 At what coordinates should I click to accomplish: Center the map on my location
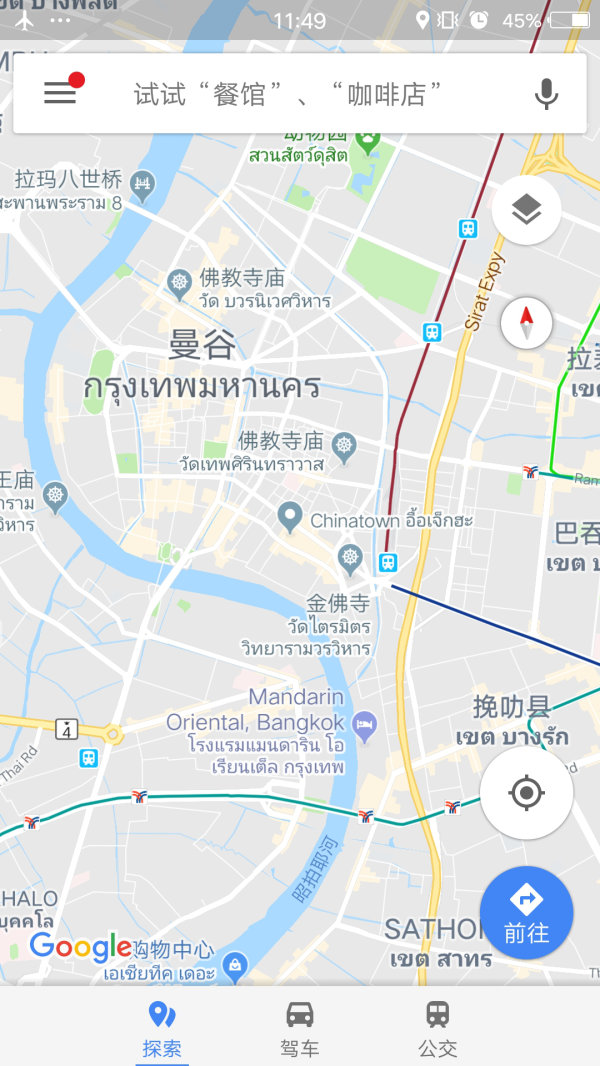pos(526,793)
